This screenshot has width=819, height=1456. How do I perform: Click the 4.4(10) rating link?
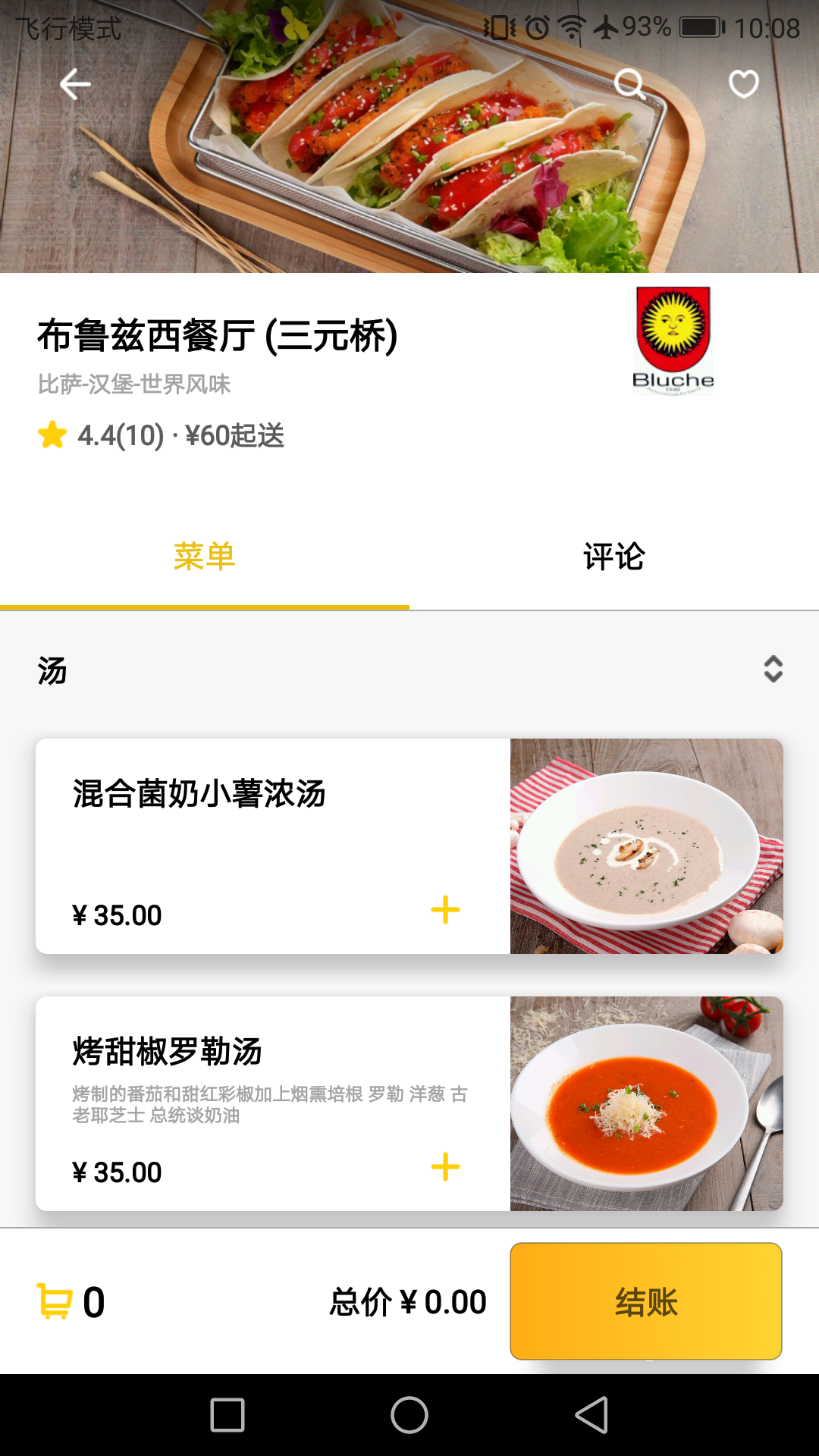[121, 435]
